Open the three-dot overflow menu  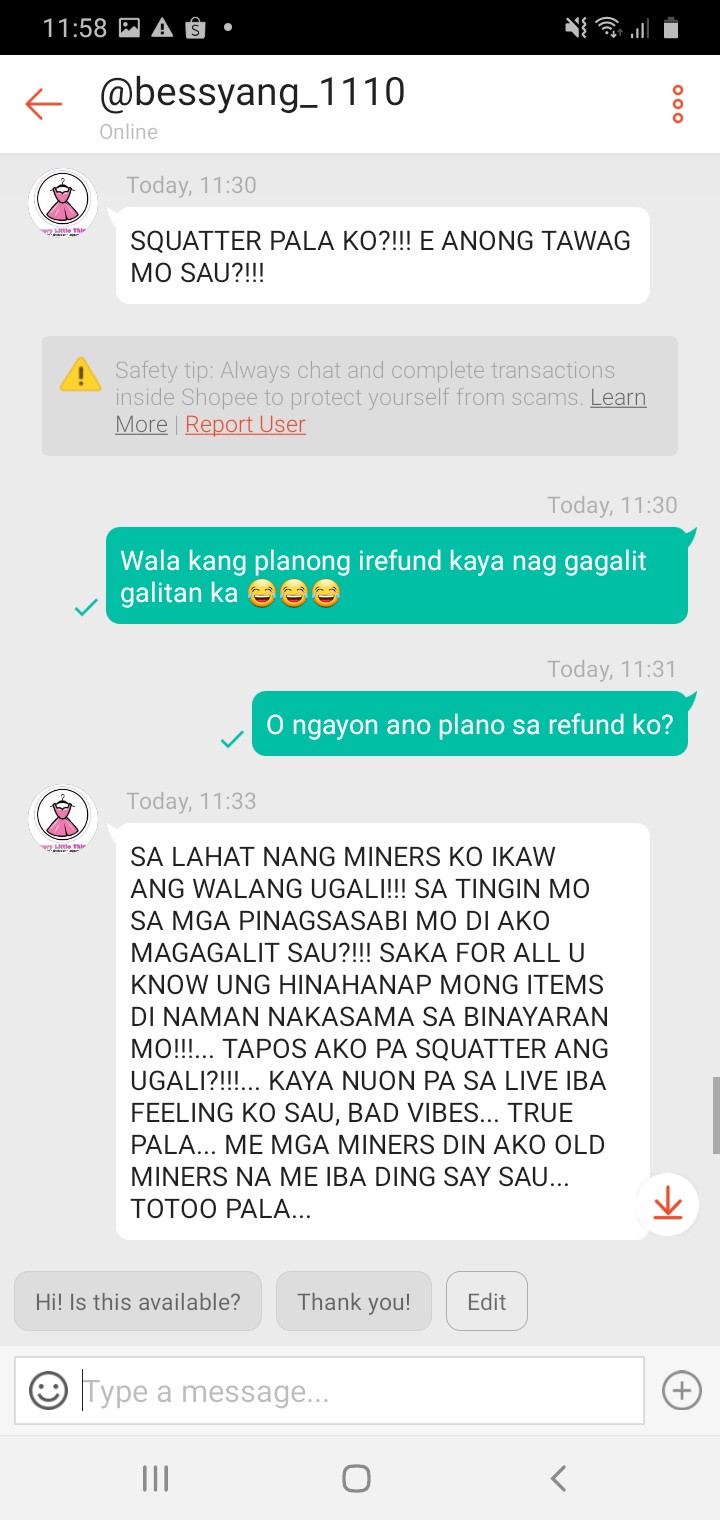[x=677, y=104]
